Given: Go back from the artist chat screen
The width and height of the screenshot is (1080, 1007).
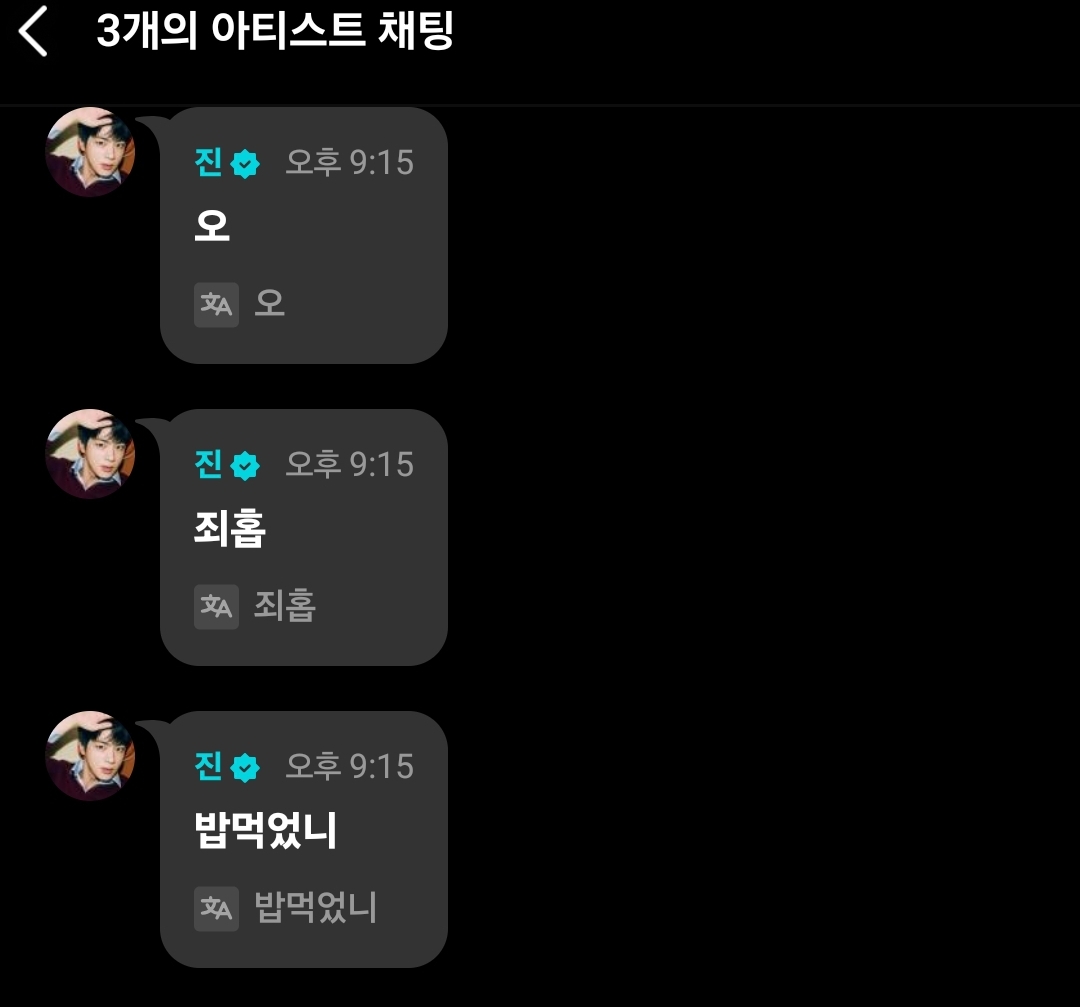Looking at the screenshot, I should [34, 33].
